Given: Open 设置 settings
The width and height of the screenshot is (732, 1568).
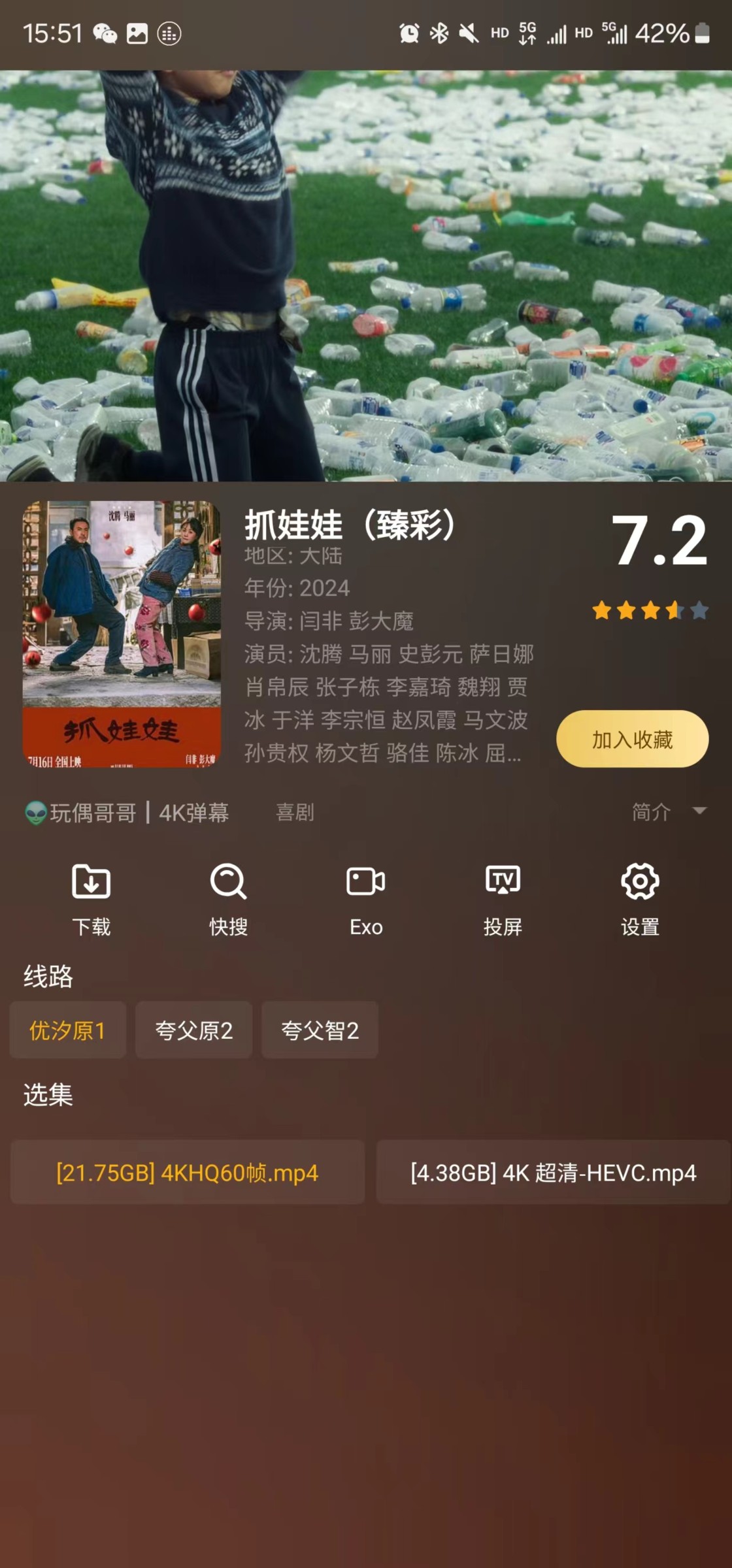Looking at the screenshot, I should [x=640, y=900].
